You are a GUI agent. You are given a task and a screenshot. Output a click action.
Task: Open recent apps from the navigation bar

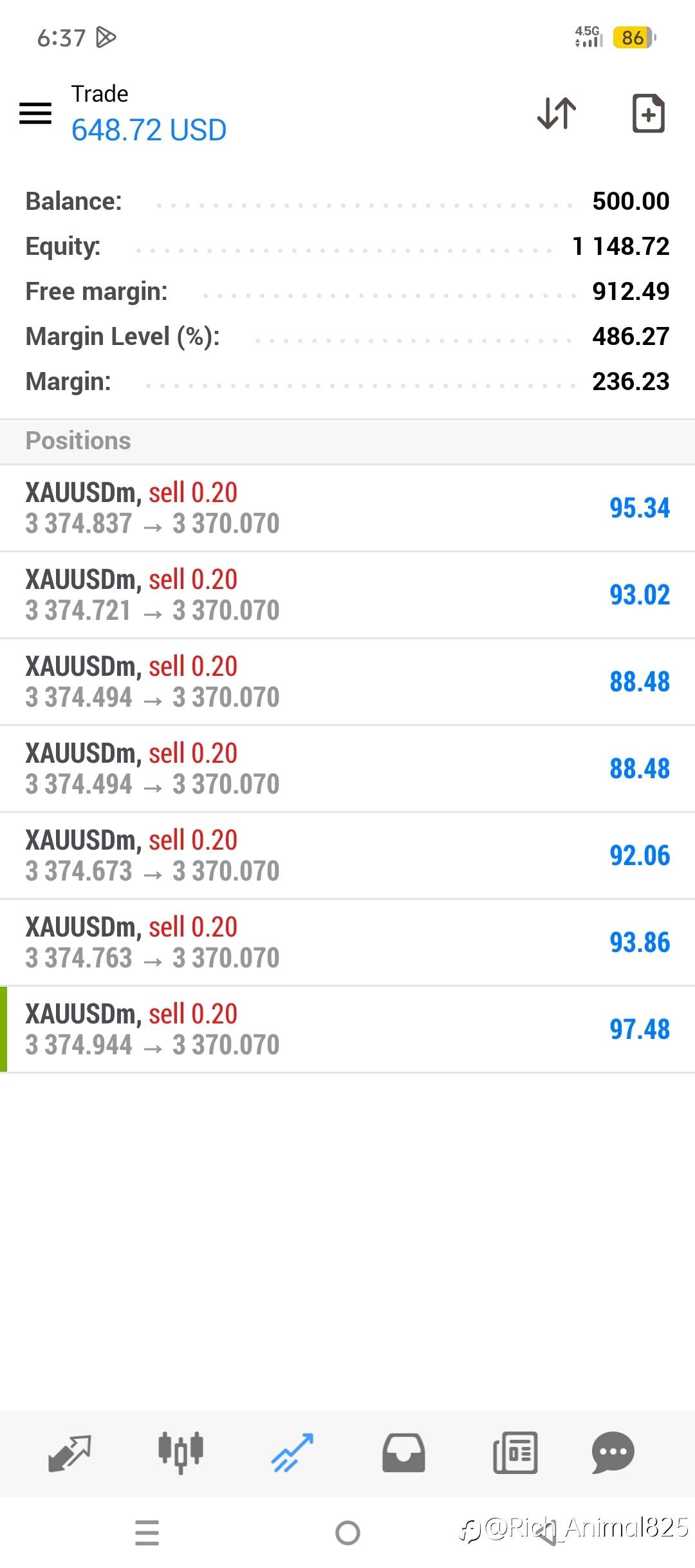coord(147,1533)
